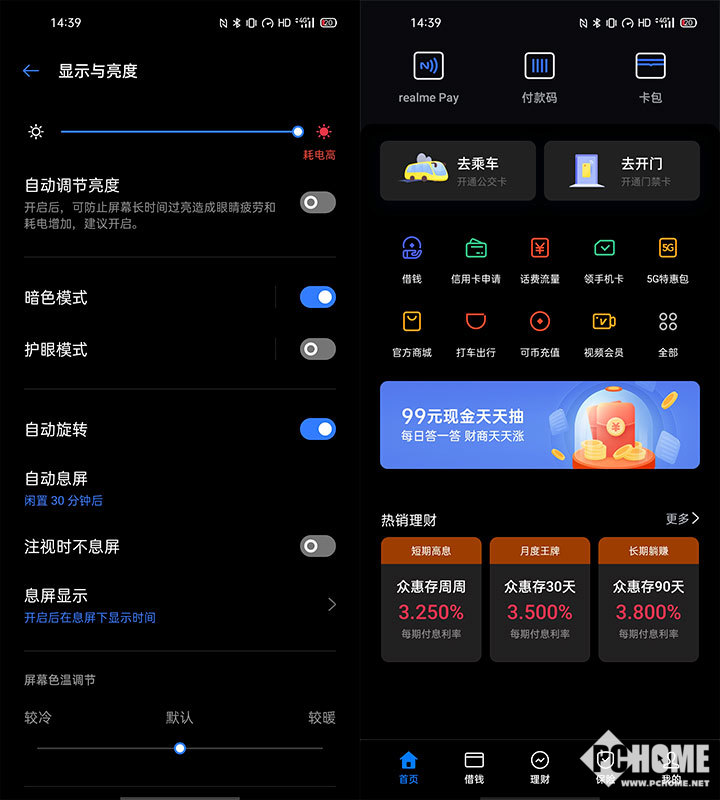This screenshot has height=800, width=720.
Task: Enable the 自动调节亮度 switch
Action: pyautogui.click(x=317, y=203)
